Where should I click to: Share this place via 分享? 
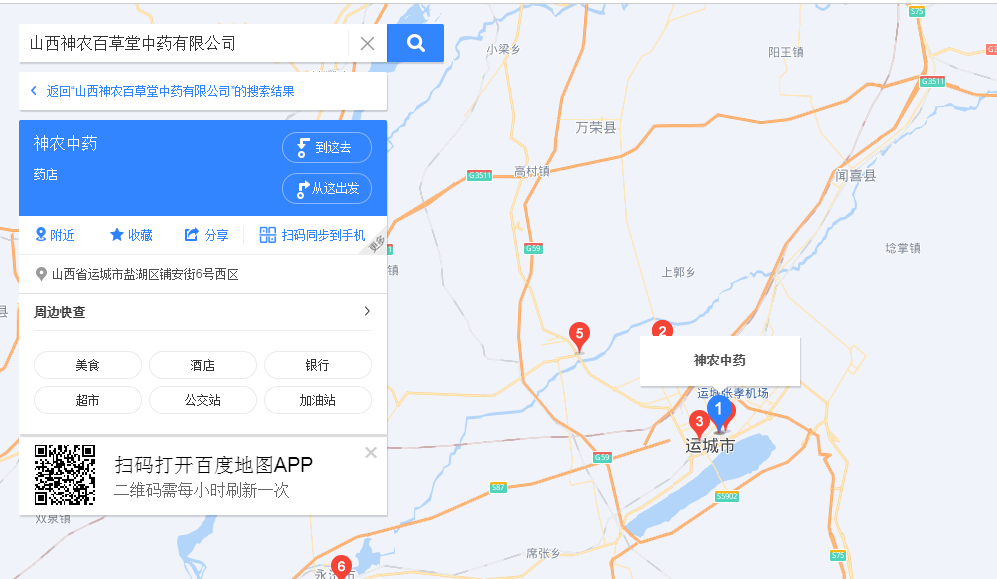206,235
